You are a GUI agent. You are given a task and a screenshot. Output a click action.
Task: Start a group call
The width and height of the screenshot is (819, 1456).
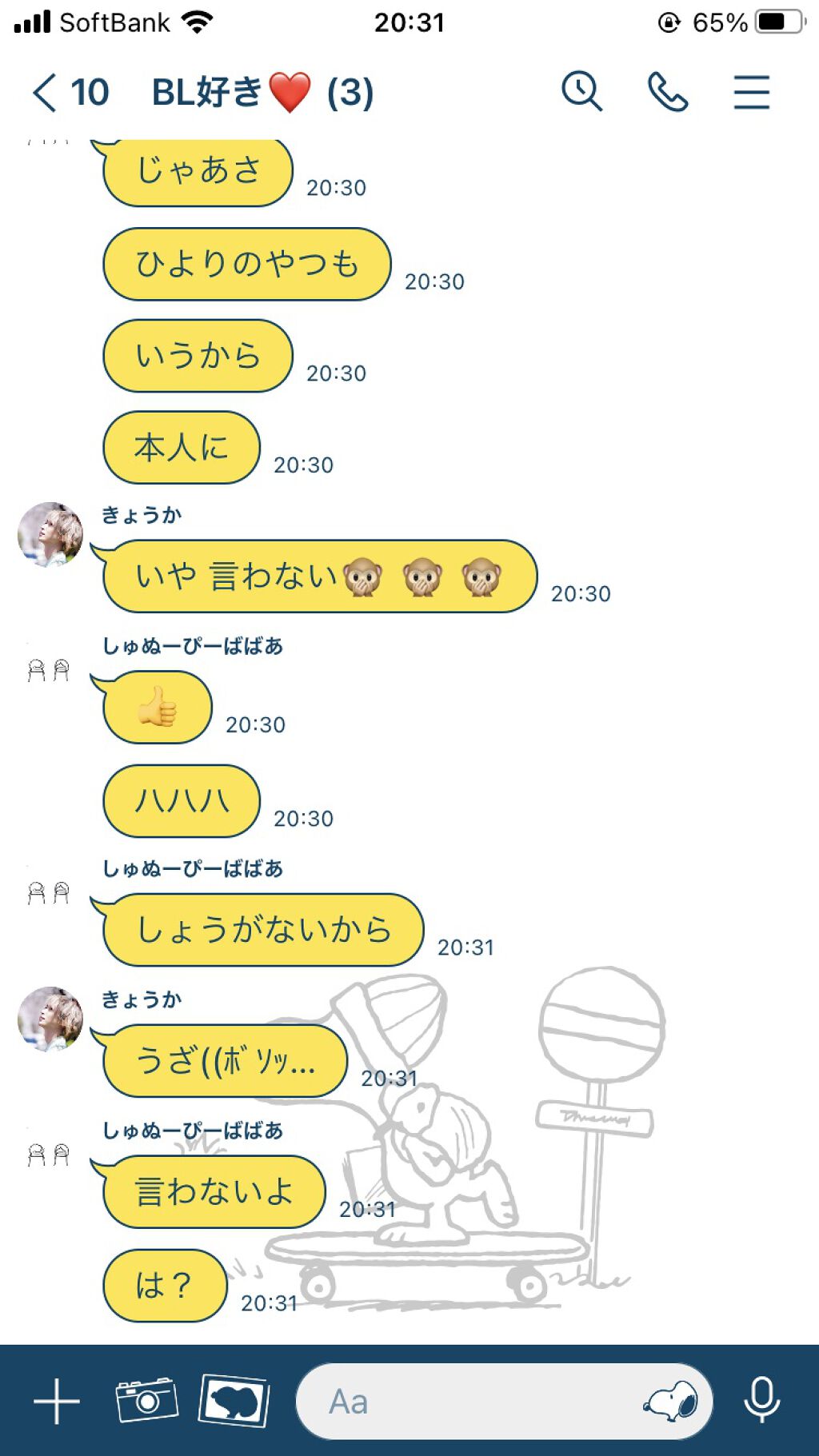click(668, 92)
